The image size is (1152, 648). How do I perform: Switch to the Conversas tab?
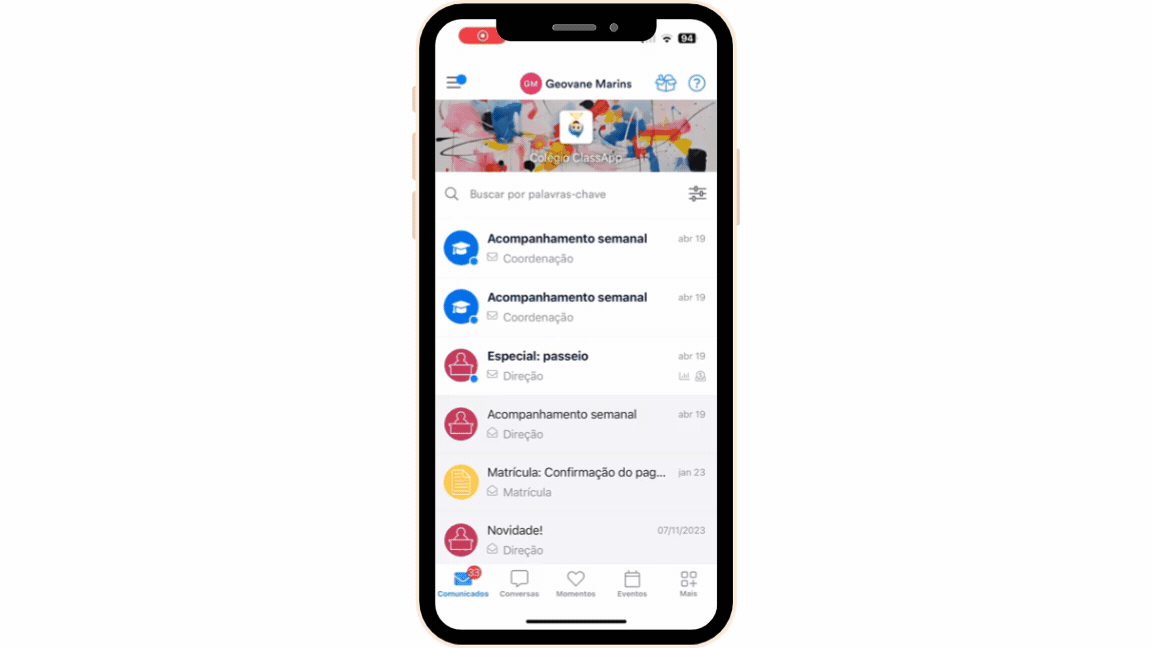click(519, 584)
